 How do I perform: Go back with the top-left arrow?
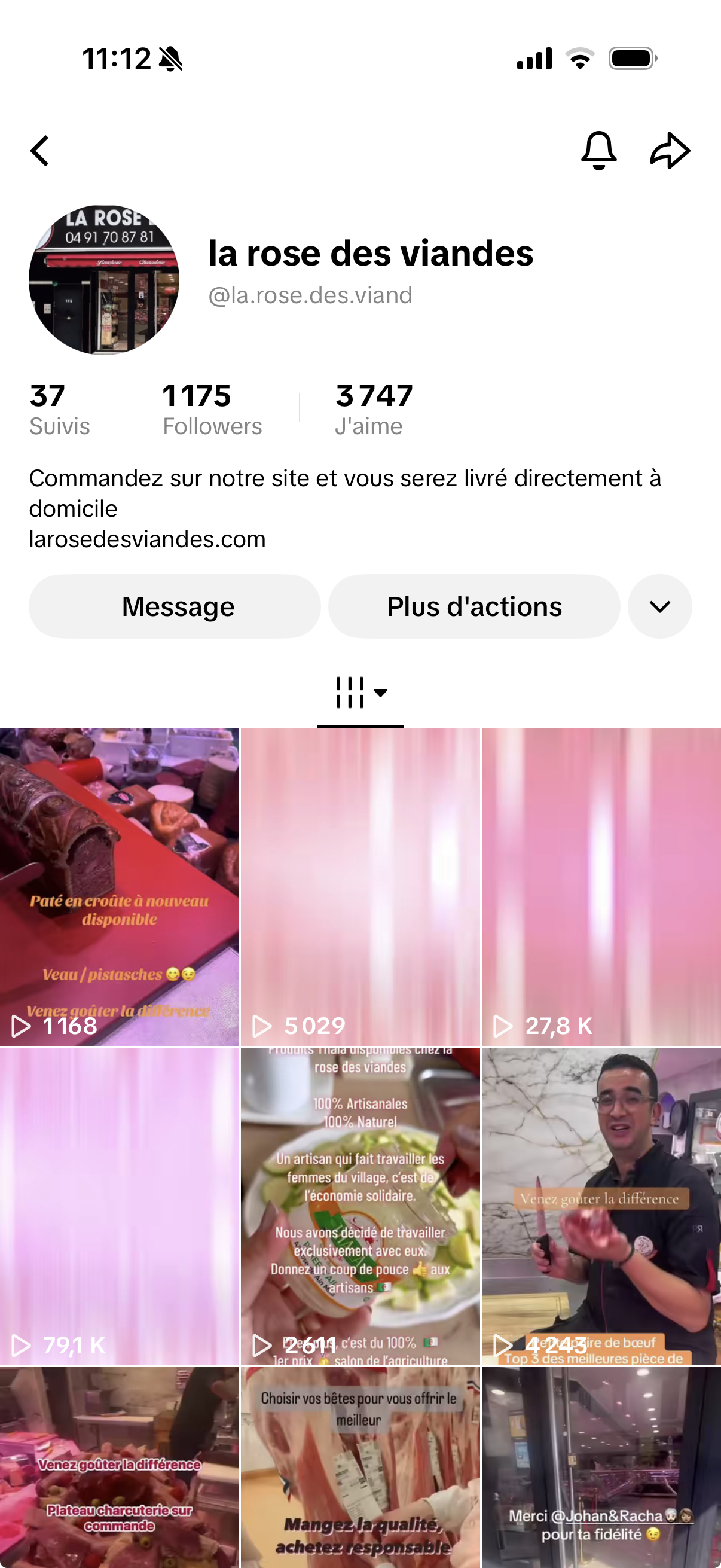40,151
